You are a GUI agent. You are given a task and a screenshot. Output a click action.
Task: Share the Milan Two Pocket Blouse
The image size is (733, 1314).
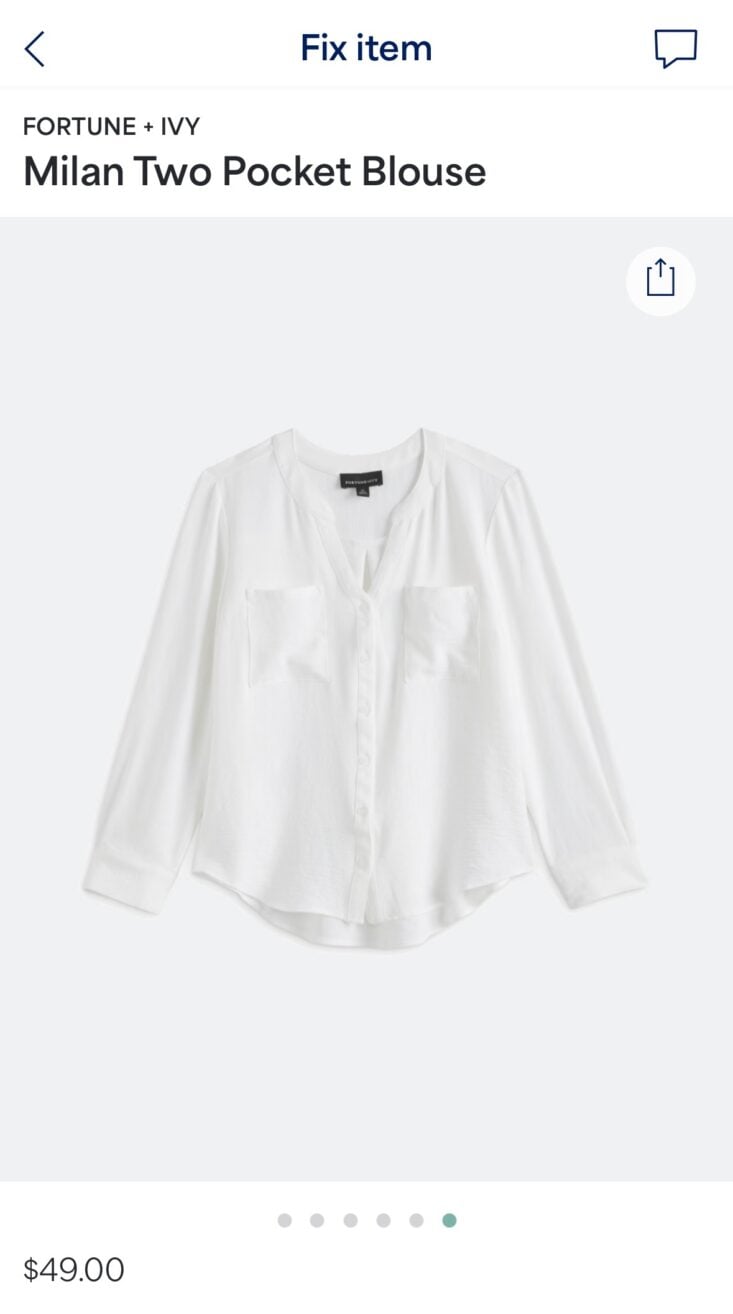point(660,279)
